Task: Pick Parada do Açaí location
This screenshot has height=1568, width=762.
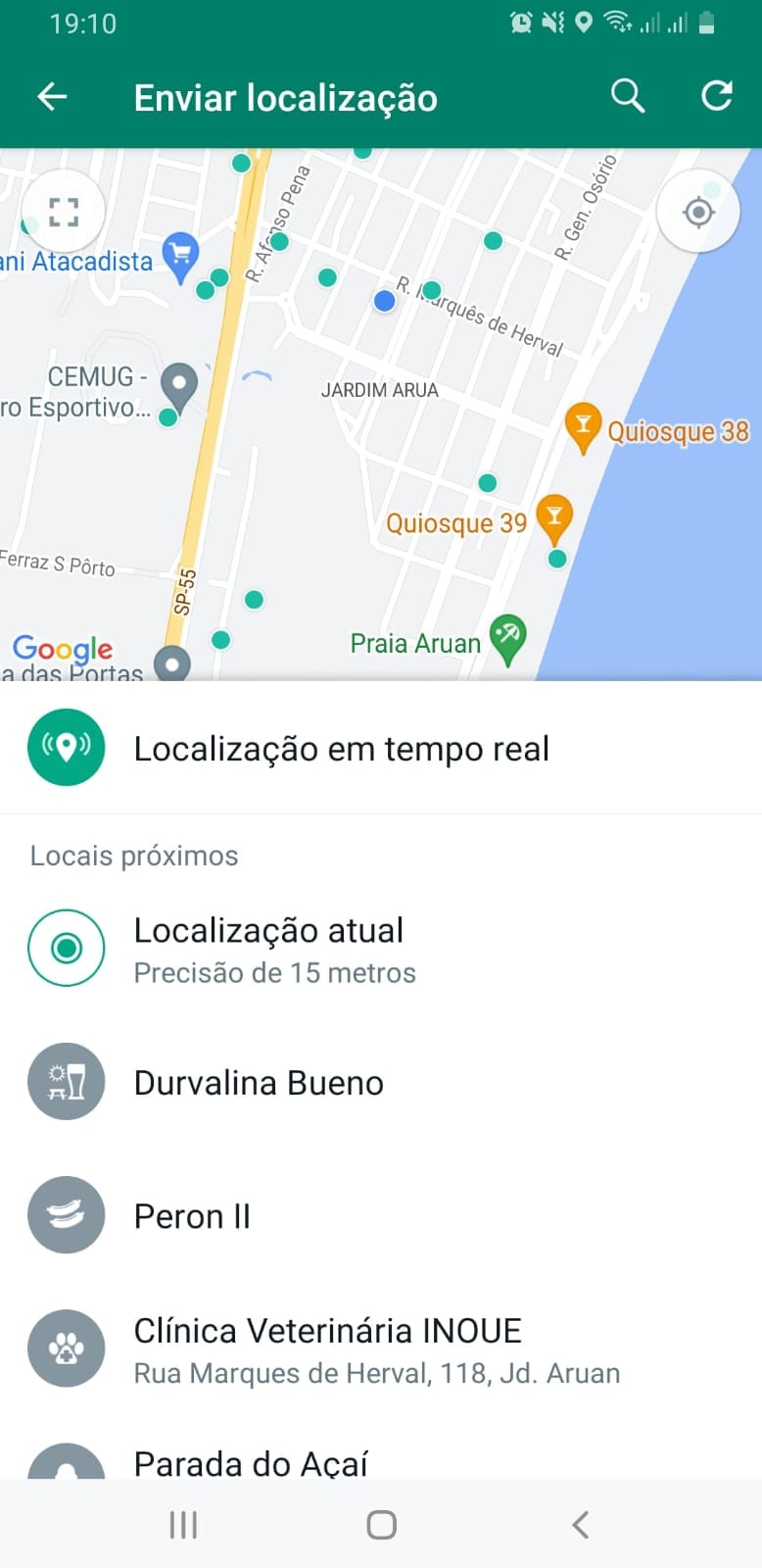Action: [x=251, y=1463]
